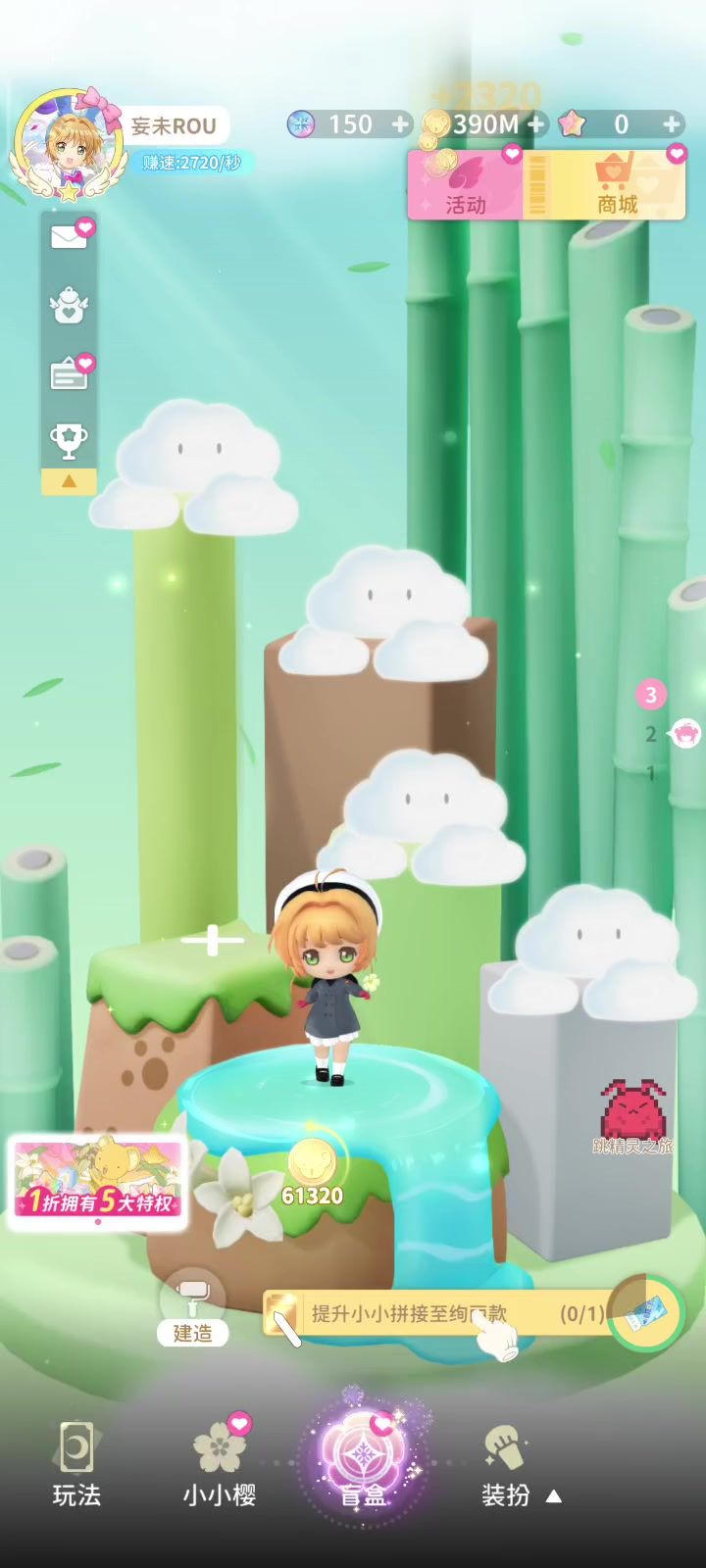Open the task card icon
The image size is (706, 1568).
[69, 373]
